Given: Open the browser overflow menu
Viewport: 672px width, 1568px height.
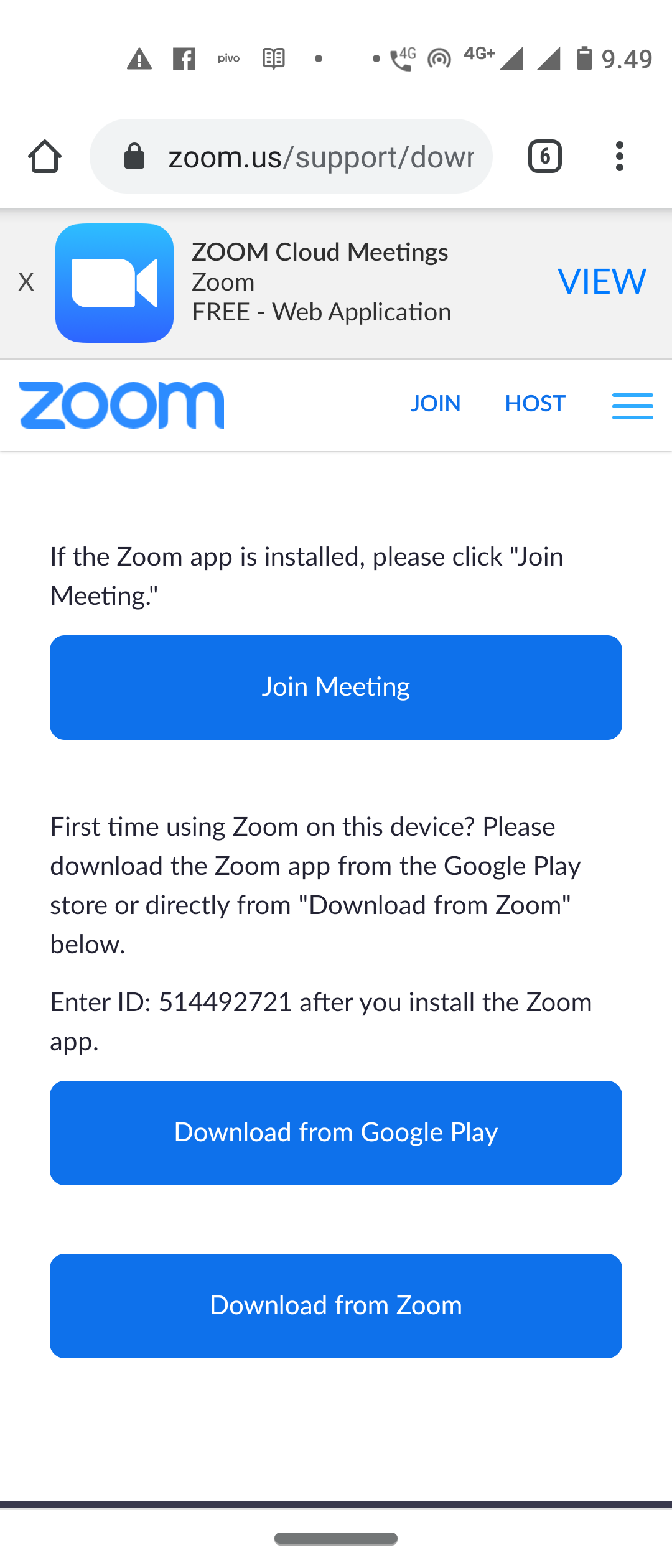Looking at the screenshot, I should (x=619, y=156).
